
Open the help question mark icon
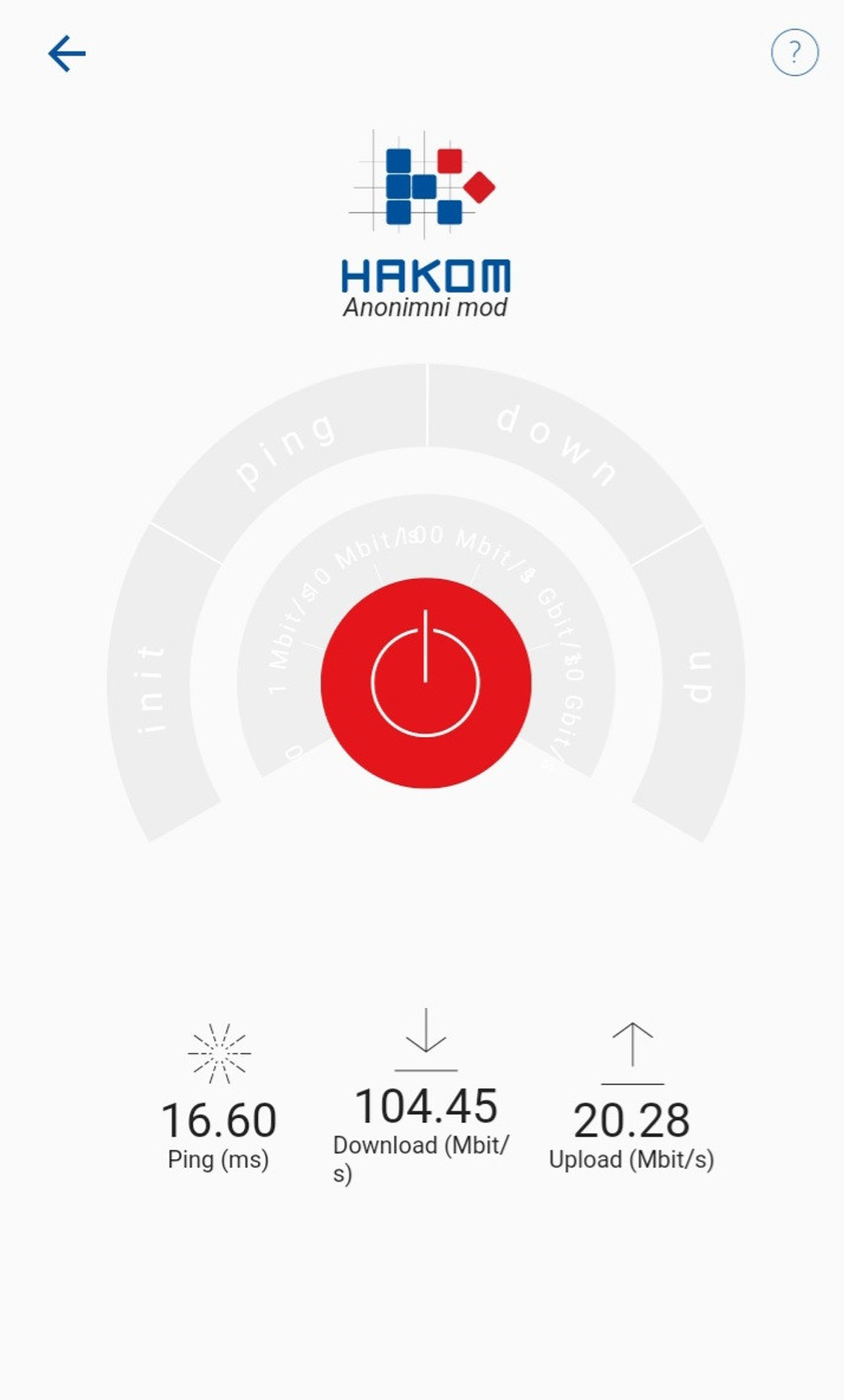click(x=794, y=52)
